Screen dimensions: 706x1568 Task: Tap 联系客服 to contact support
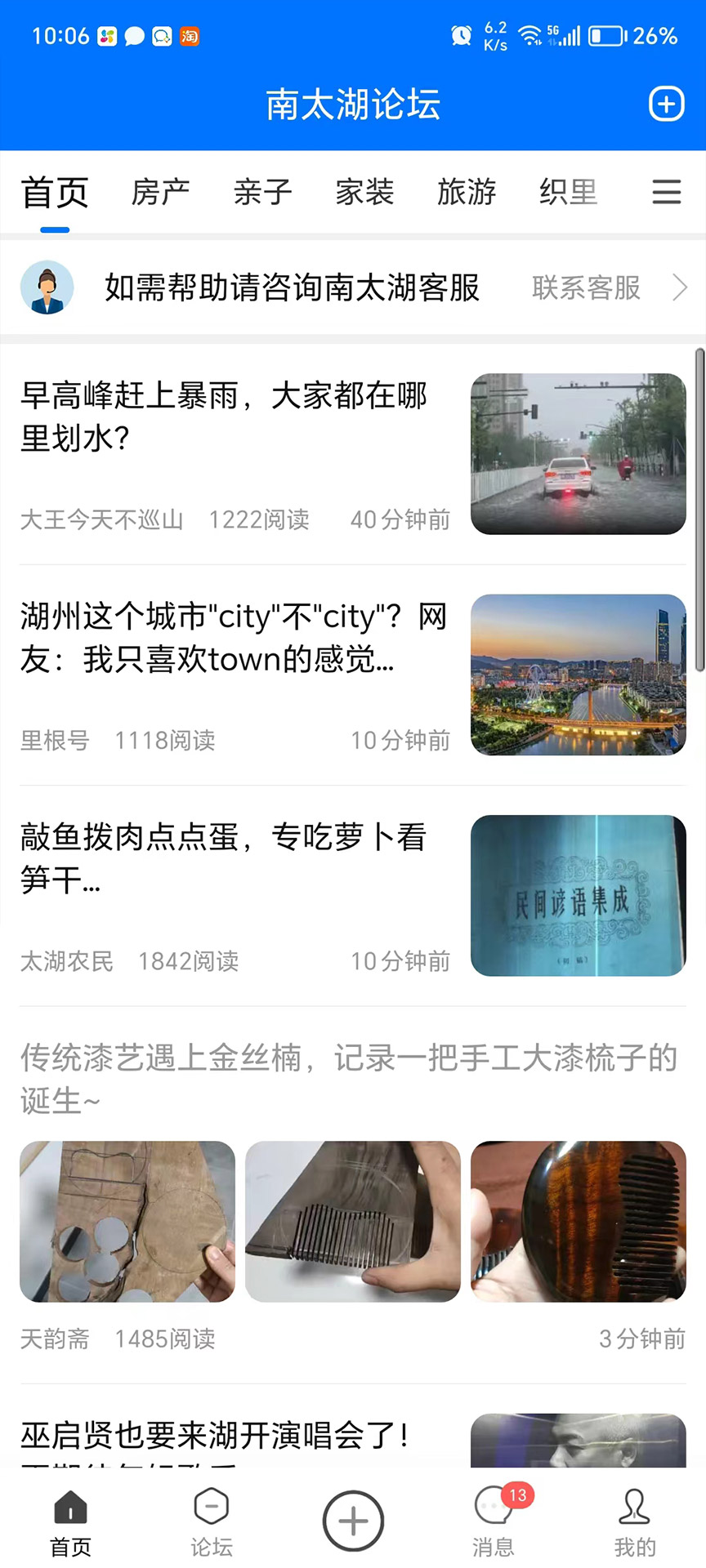[588, 287]
